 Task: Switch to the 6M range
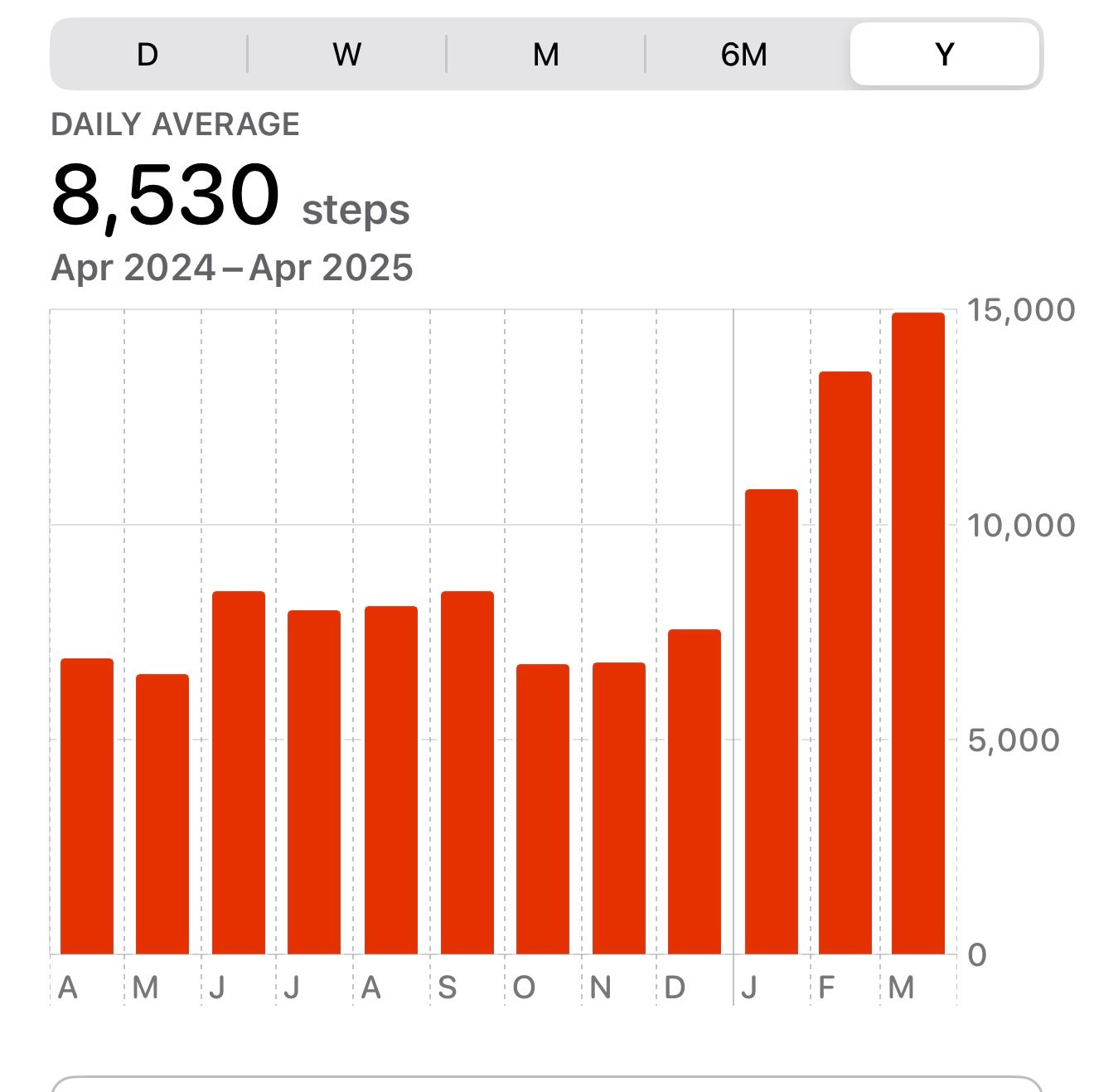(x=744, y=55)
